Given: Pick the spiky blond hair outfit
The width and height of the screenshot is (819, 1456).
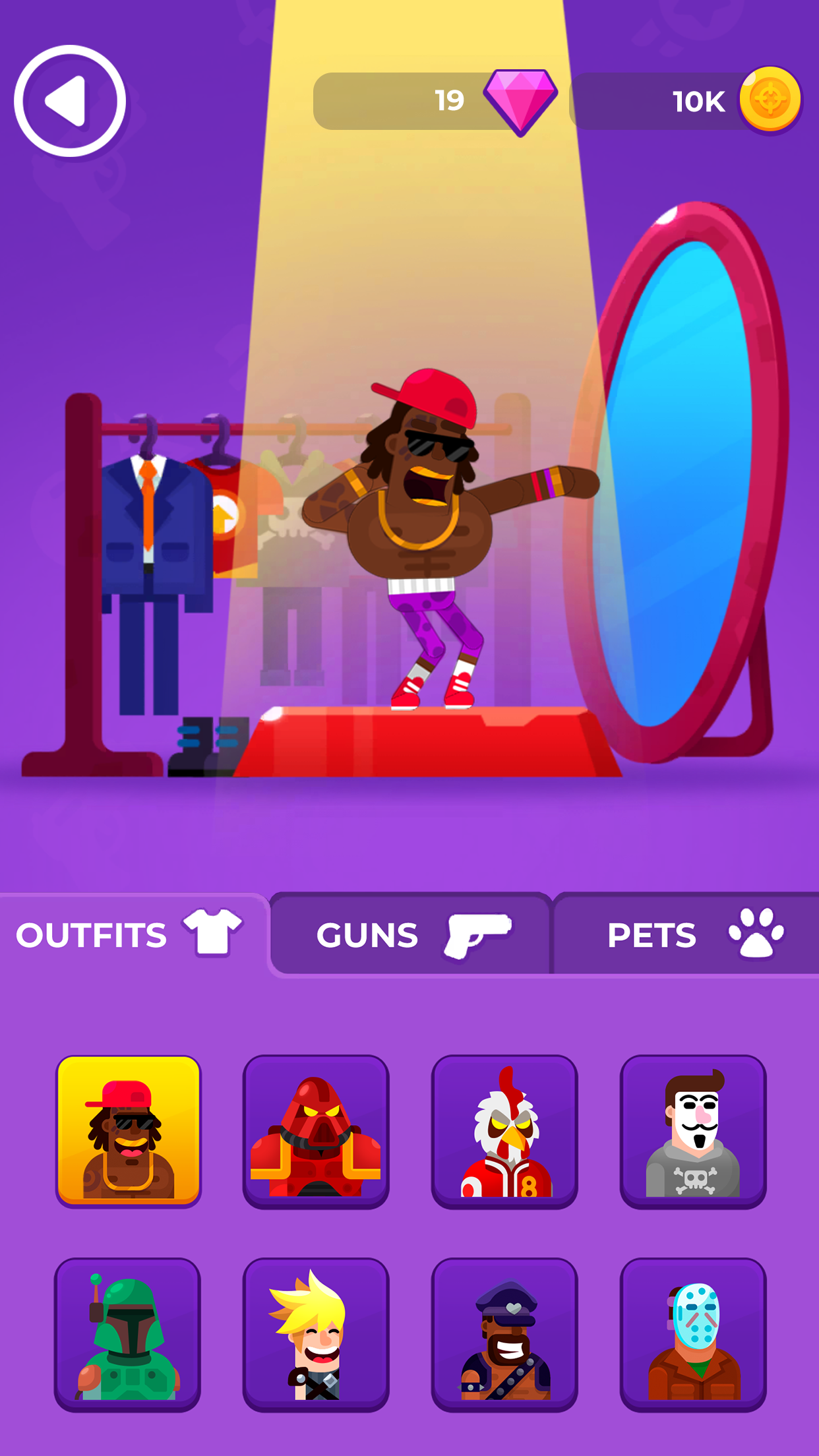Looking at the screenshot, I should coord(316,1334).
